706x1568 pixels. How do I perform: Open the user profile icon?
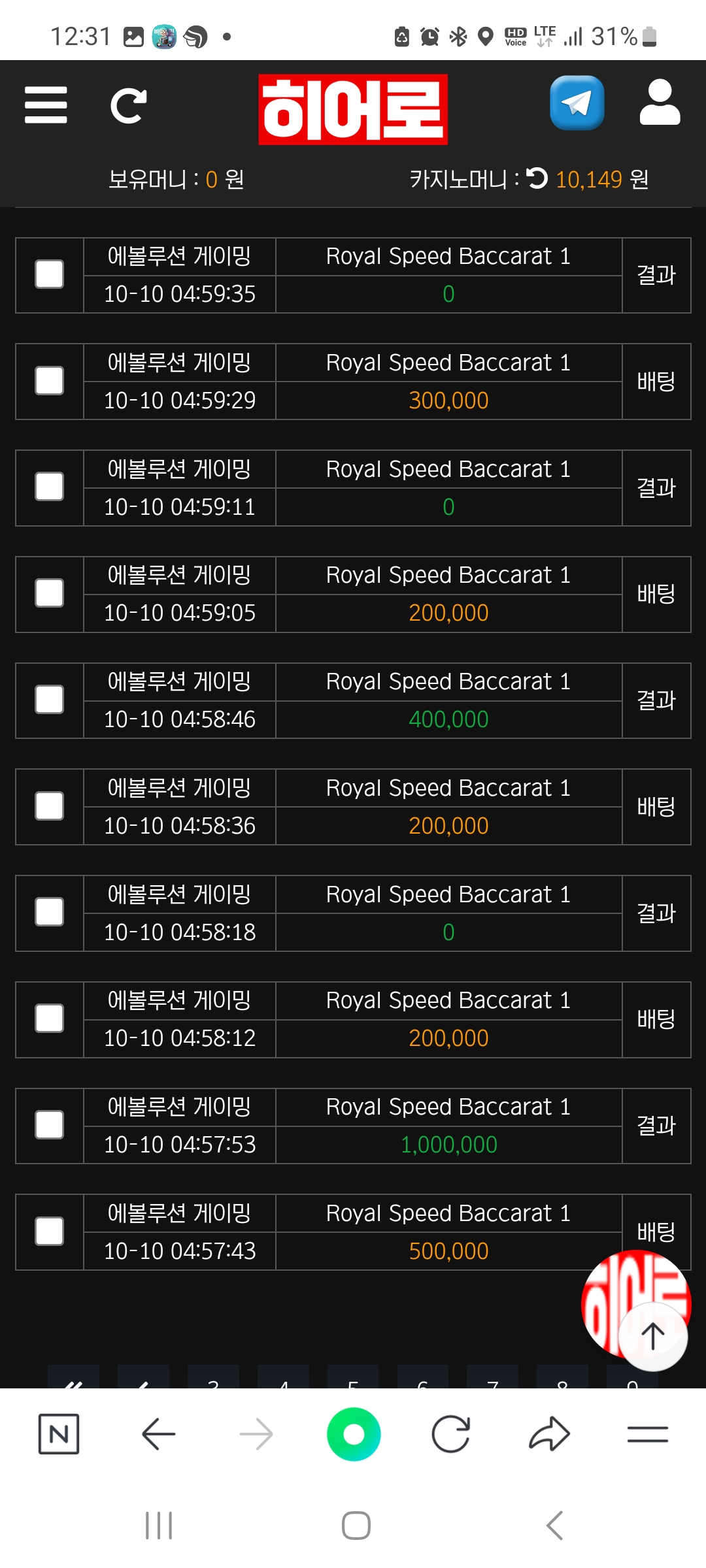click(x=660, y=103)
